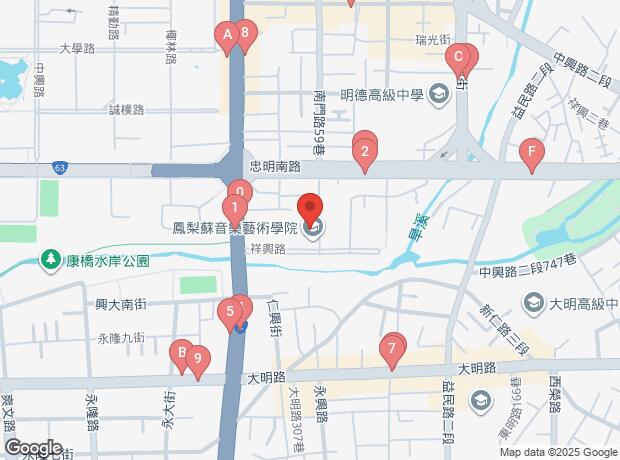Open marker B near 永隆九街

[180, 352]
